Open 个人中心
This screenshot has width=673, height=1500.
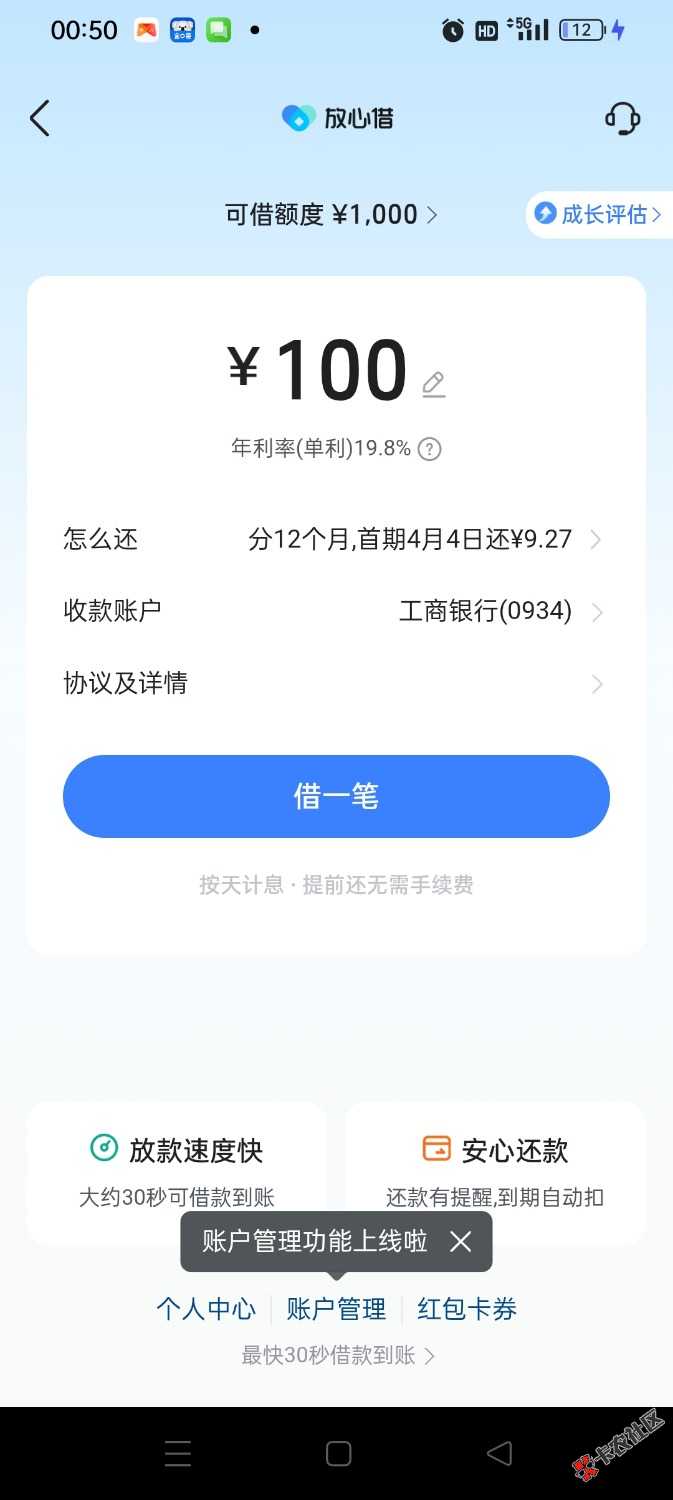coord(206,1309)
